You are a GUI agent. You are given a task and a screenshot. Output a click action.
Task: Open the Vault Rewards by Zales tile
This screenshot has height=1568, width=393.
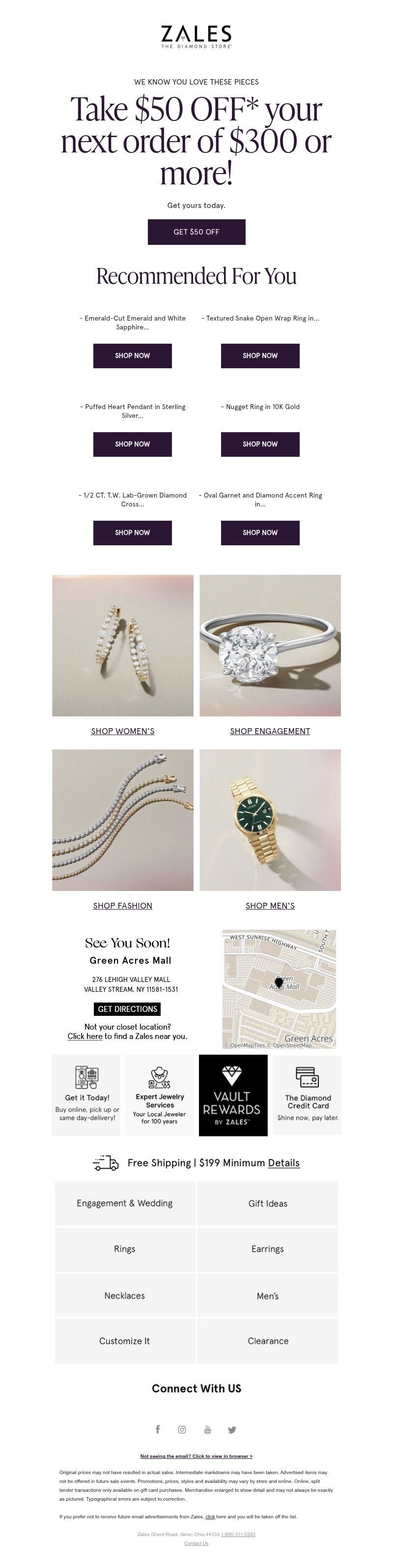tap(232, 1095)
